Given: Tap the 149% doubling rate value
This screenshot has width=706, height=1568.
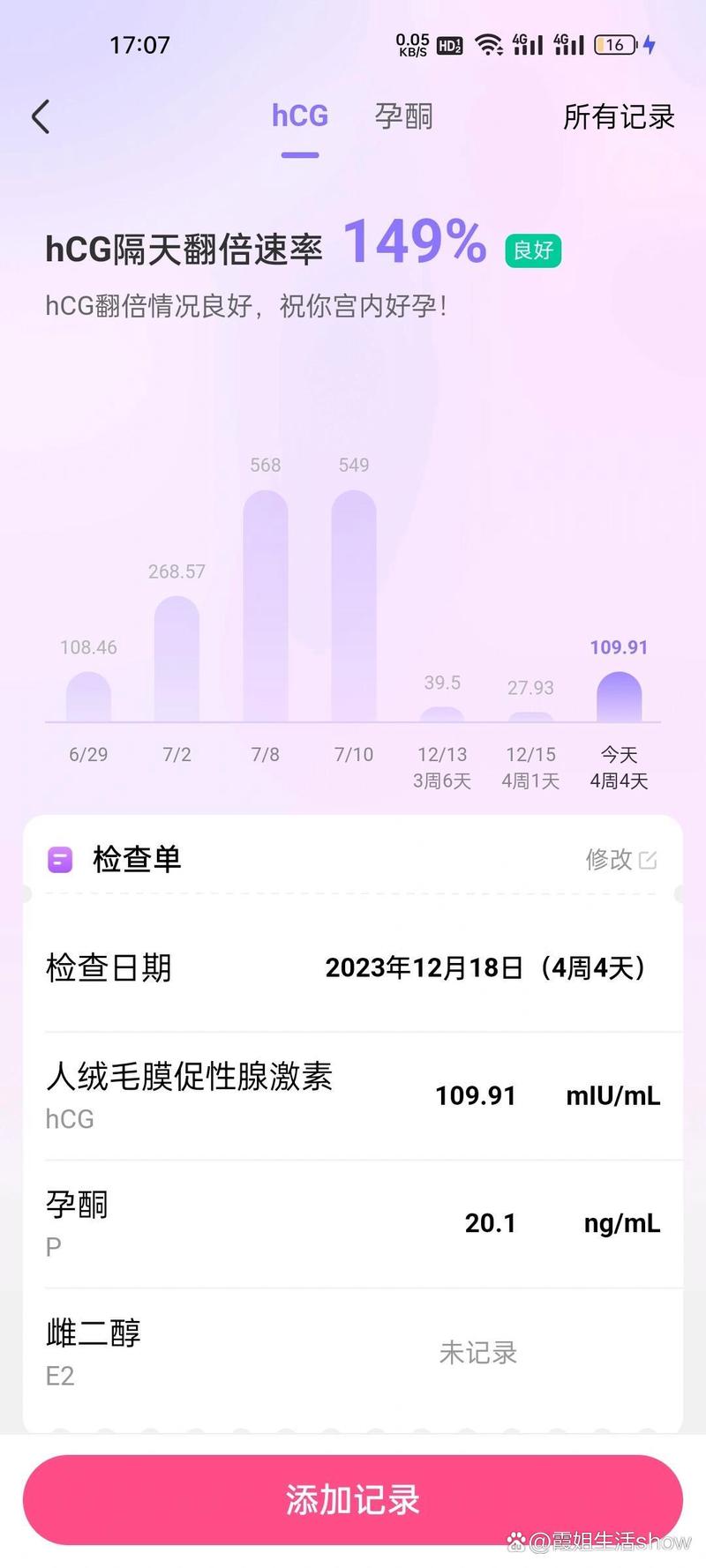Looking at the screenshot, I should (412, 245).
